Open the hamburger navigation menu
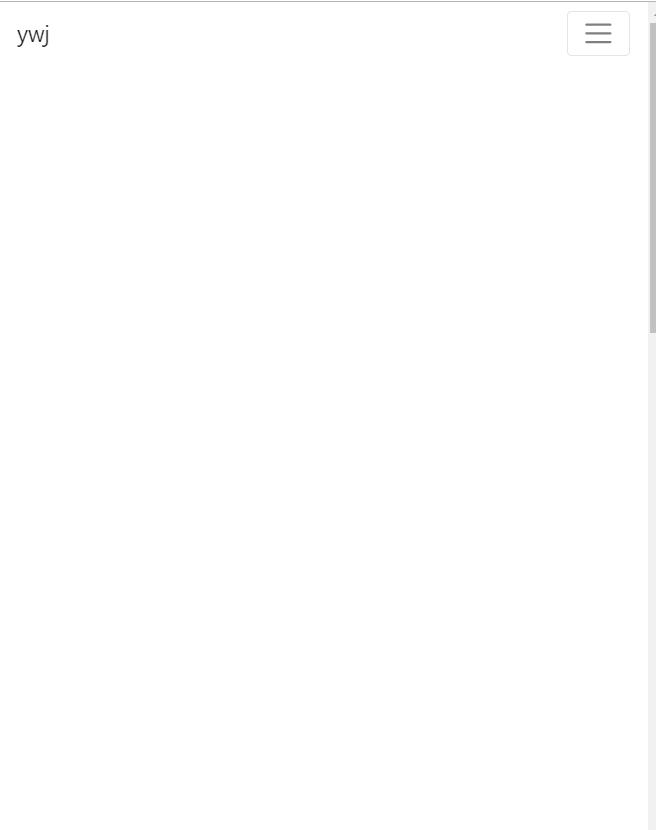 (598, 34)
